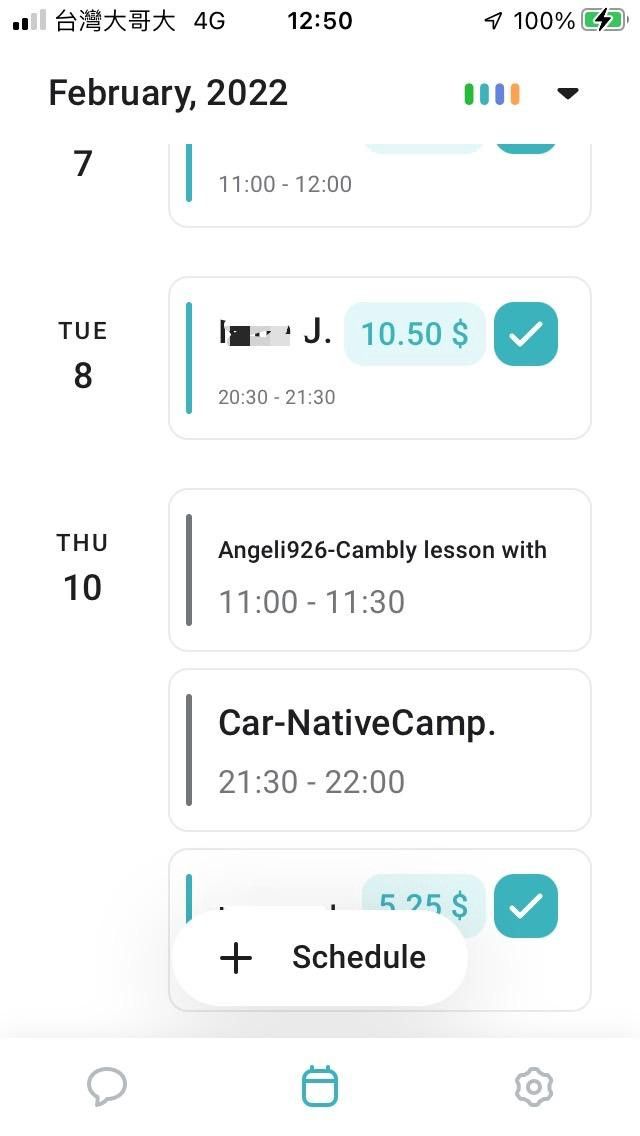The height and width of the screenshot is (1136, 640).
Task: Open the settings gear tab
Action: 534,1087
